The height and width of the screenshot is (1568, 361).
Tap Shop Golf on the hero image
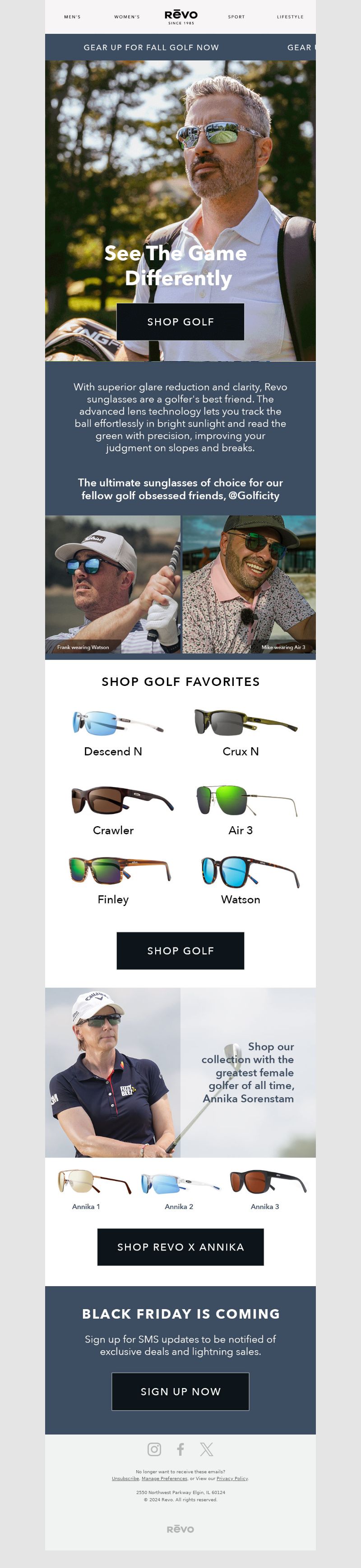click(180, 322)
